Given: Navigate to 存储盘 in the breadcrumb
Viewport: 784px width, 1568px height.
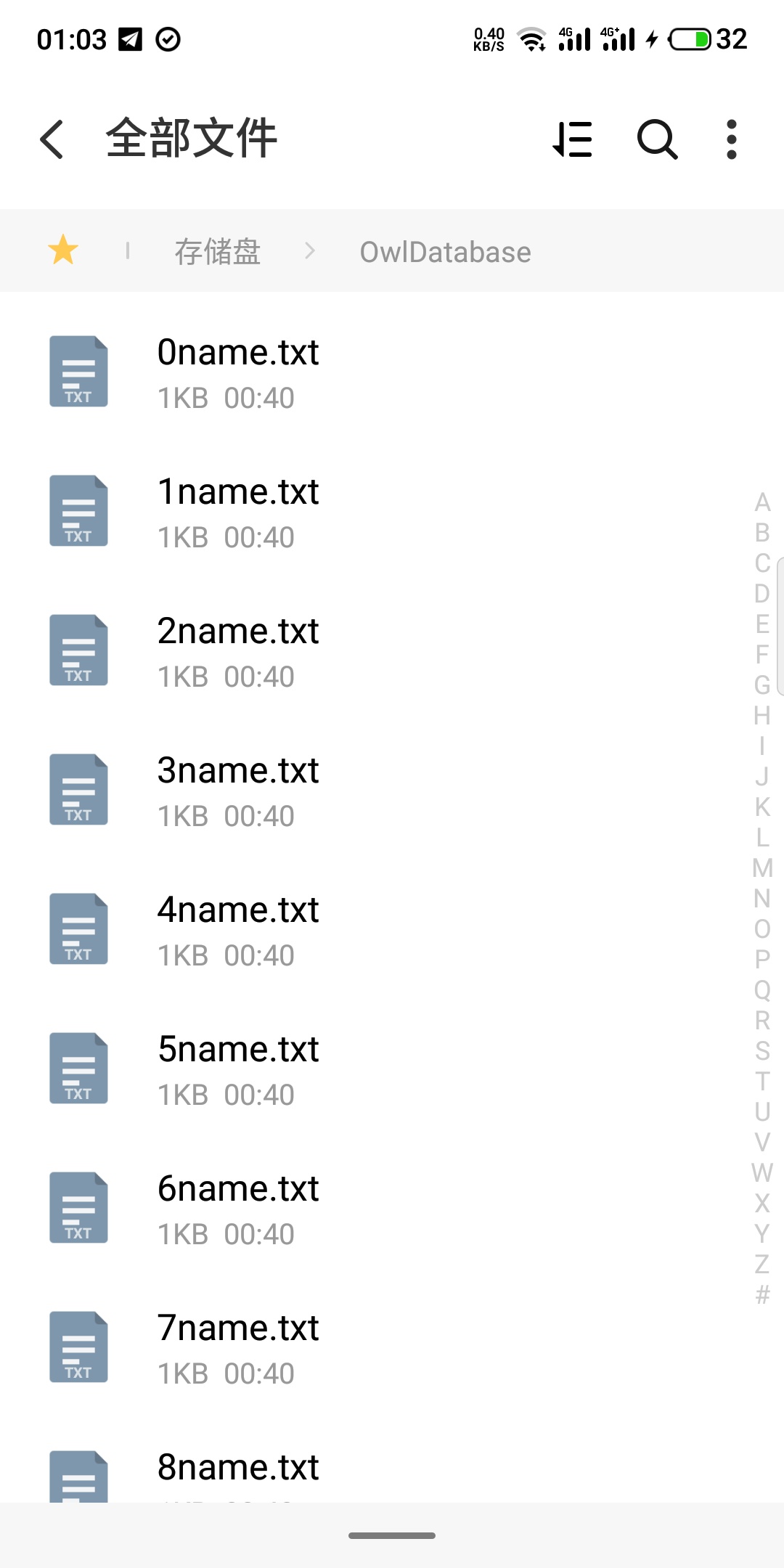Looking at the screenshot, I should click(217, 252).
